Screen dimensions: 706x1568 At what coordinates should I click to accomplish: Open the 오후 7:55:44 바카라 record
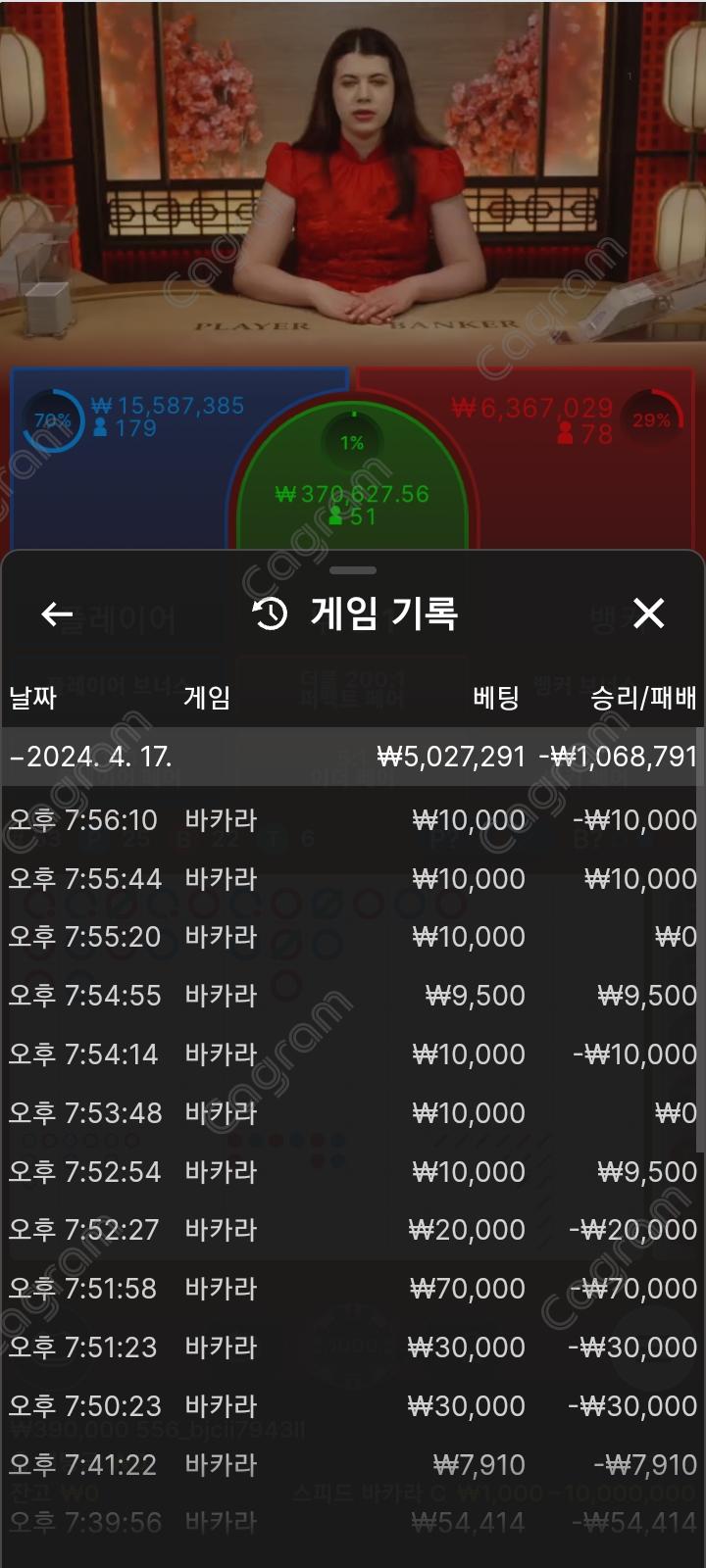pos(351,879)
